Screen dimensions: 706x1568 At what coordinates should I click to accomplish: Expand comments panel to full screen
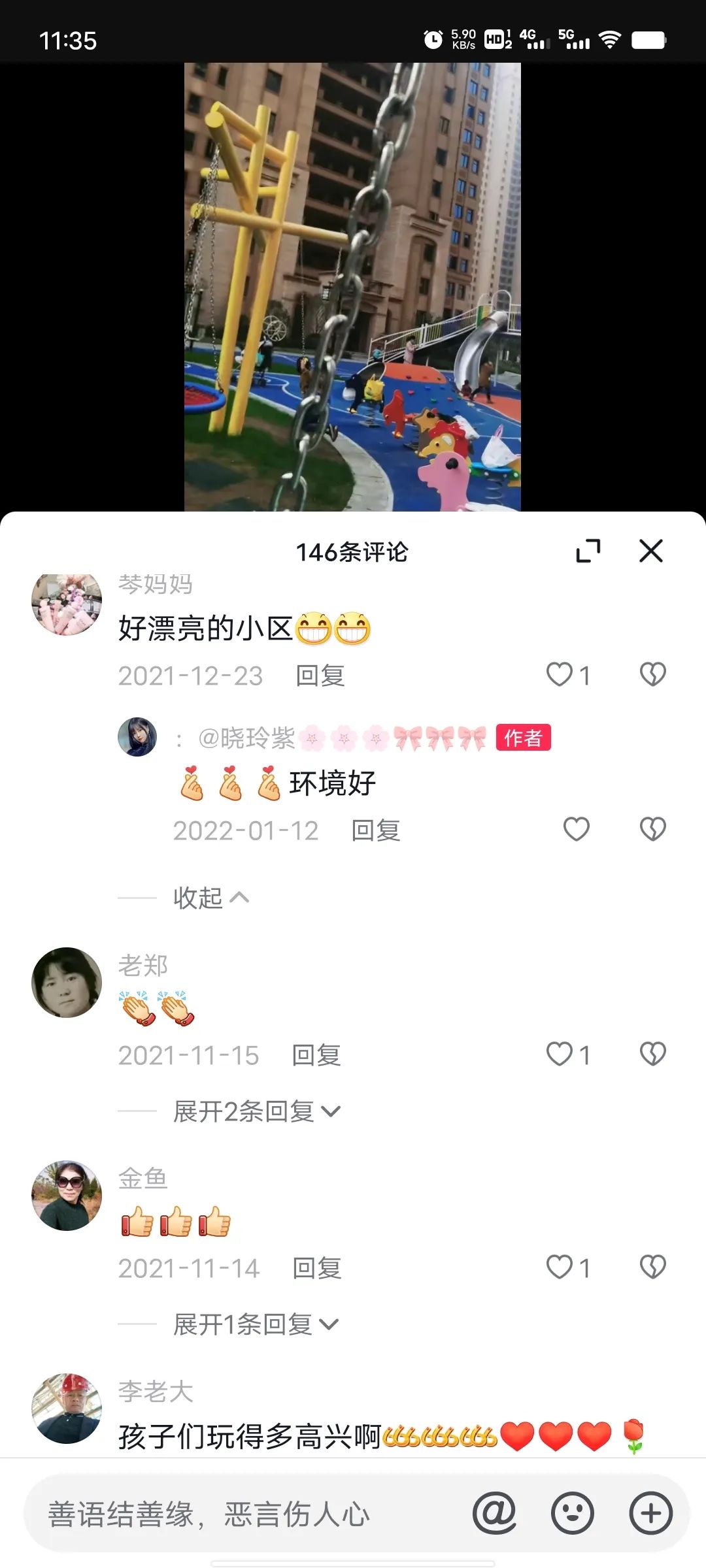[x=588, y=551]
